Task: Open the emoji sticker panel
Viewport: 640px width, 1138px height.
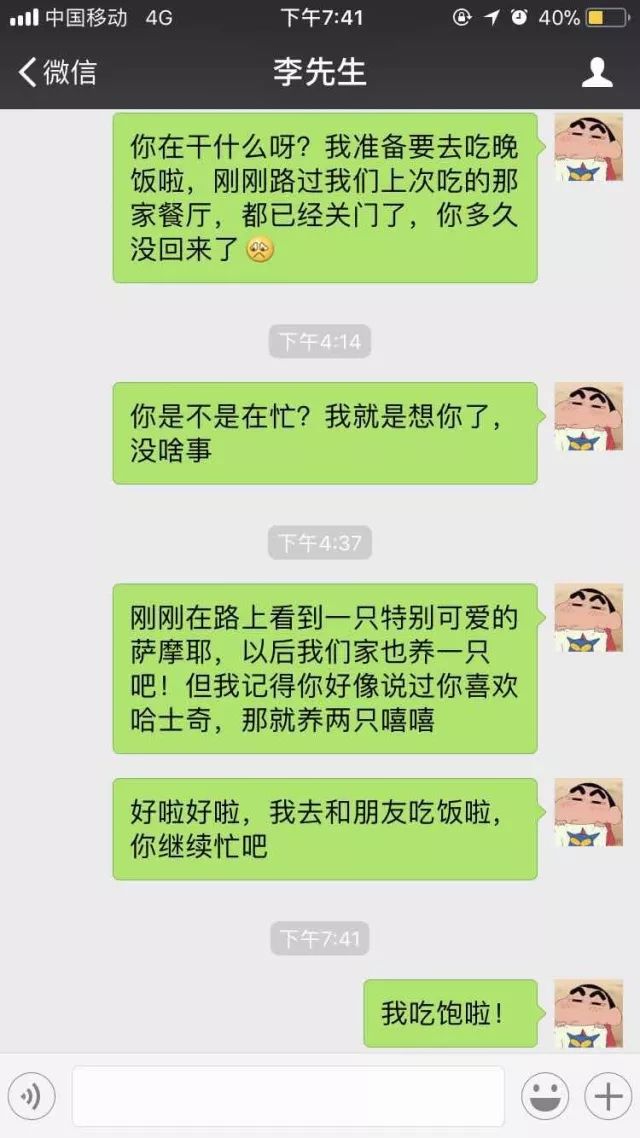Action: click(544, 1097)
